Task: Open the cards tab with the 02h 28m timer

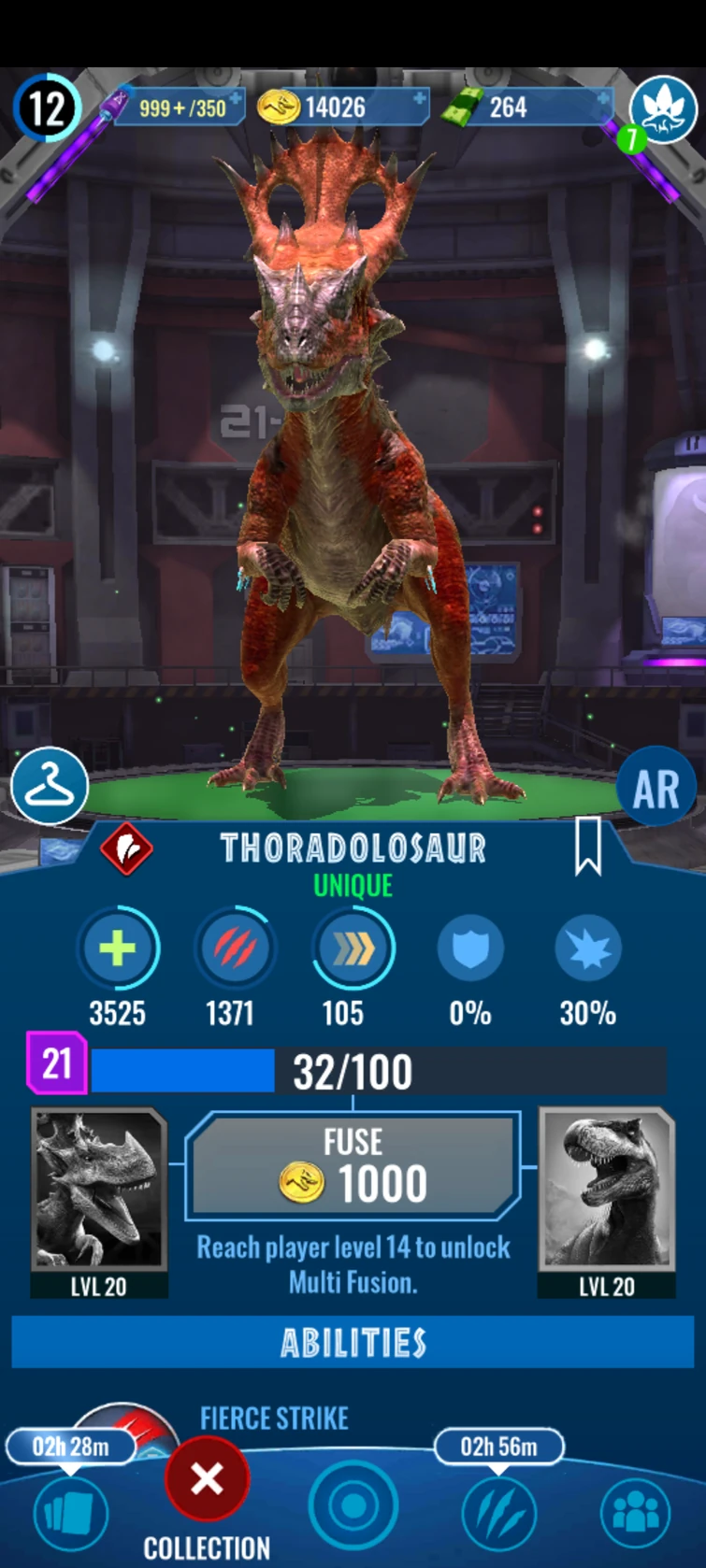Action: pos(71,1513)
